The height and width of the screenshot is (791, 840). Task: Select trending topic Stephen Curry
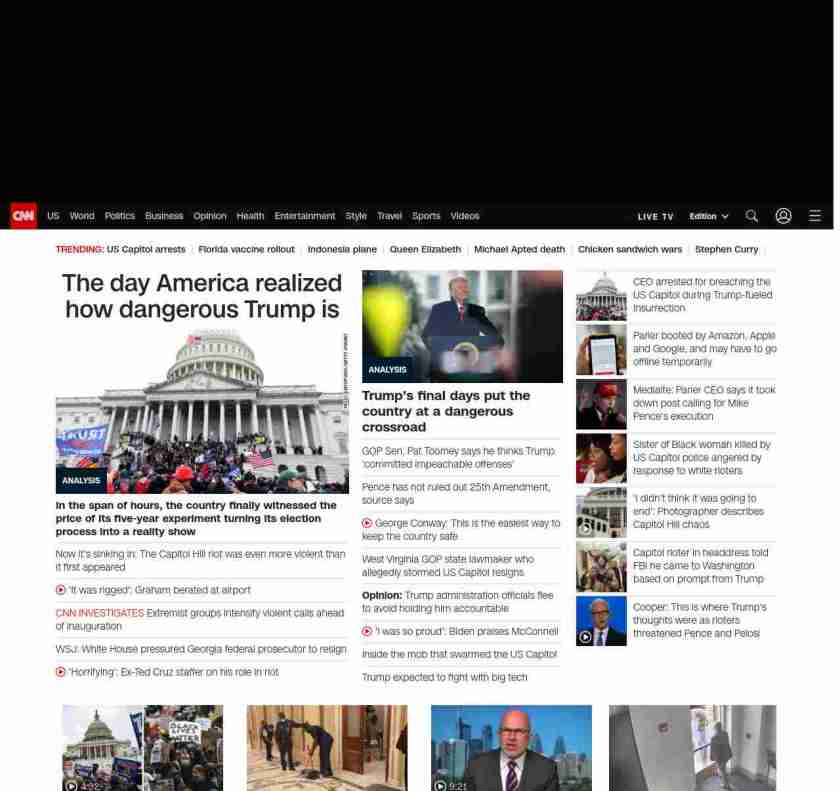tap(726, 249)
